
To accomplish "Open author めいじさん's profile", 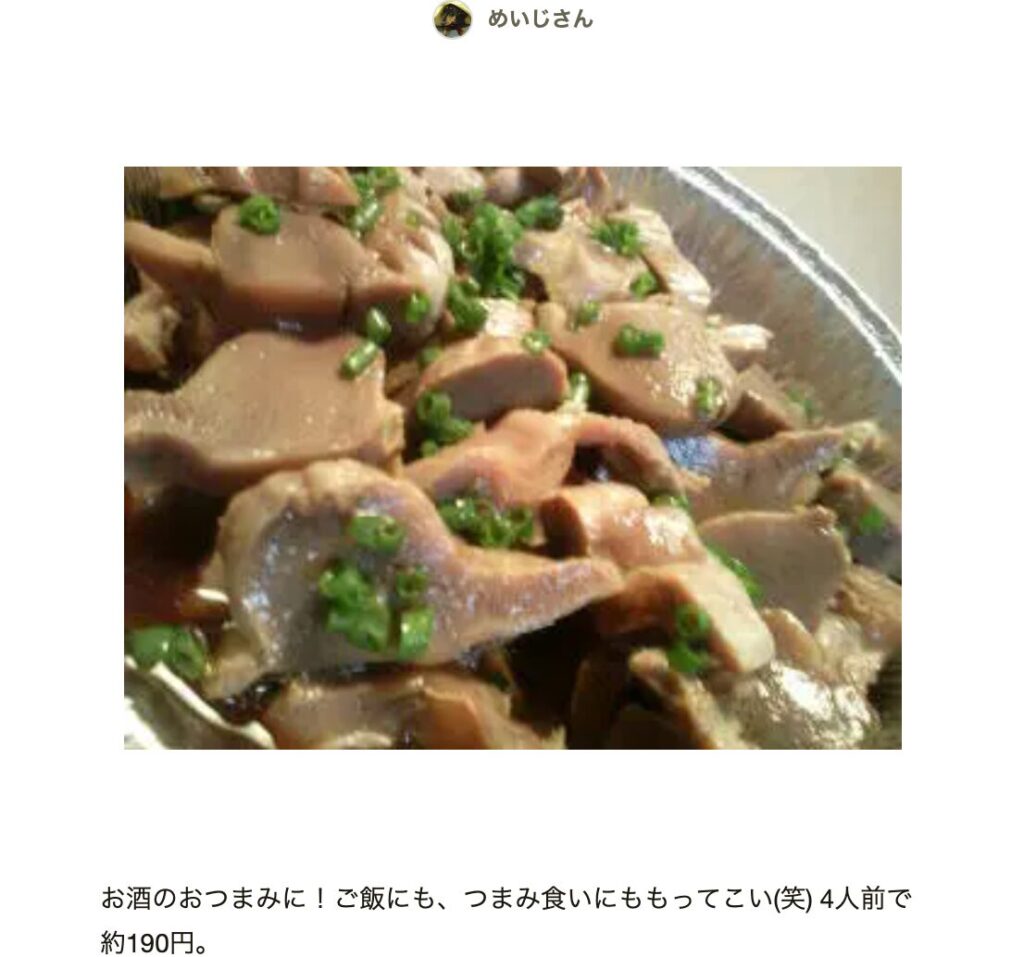I will click(539, 19).
